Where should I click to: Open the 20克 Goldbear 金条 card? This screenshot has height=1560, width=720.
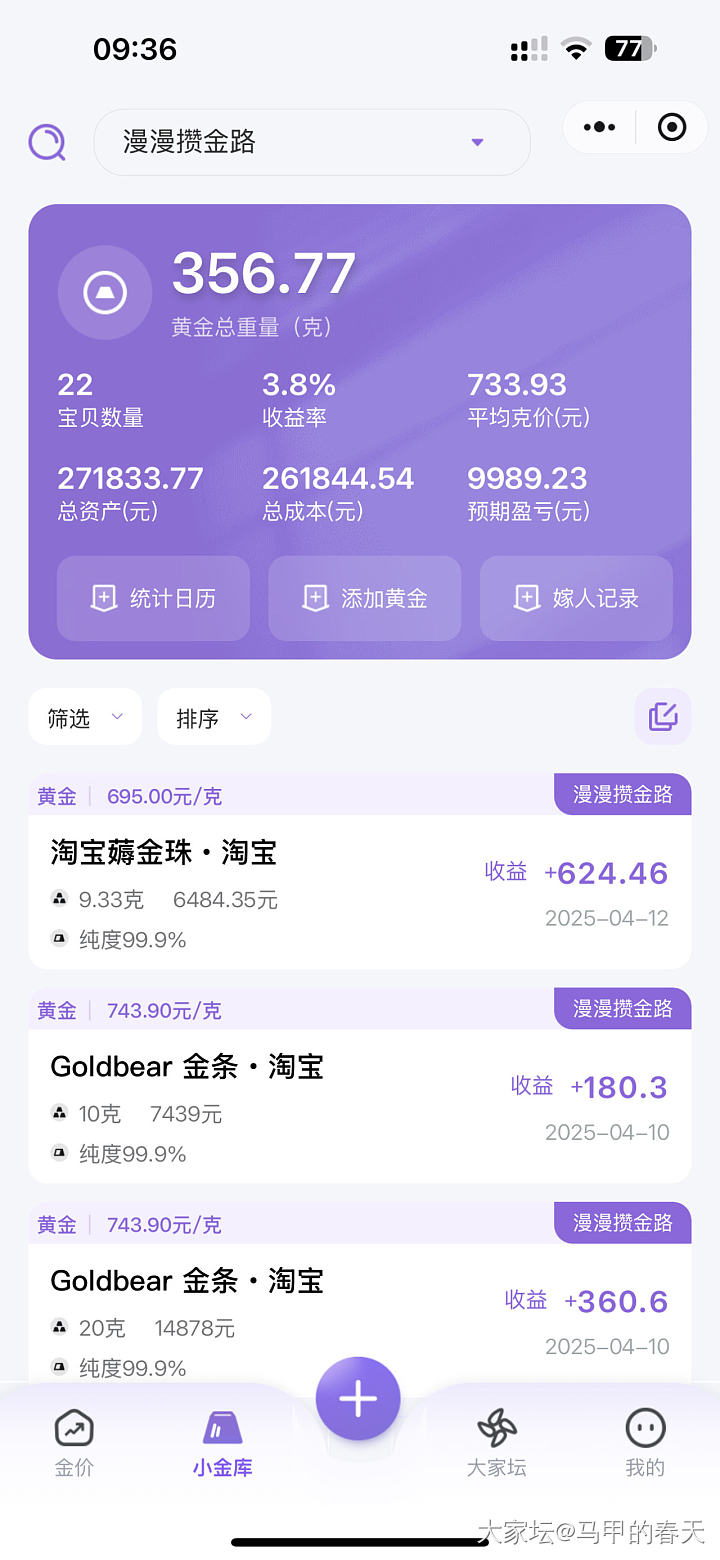click(x=359, y=1310)
